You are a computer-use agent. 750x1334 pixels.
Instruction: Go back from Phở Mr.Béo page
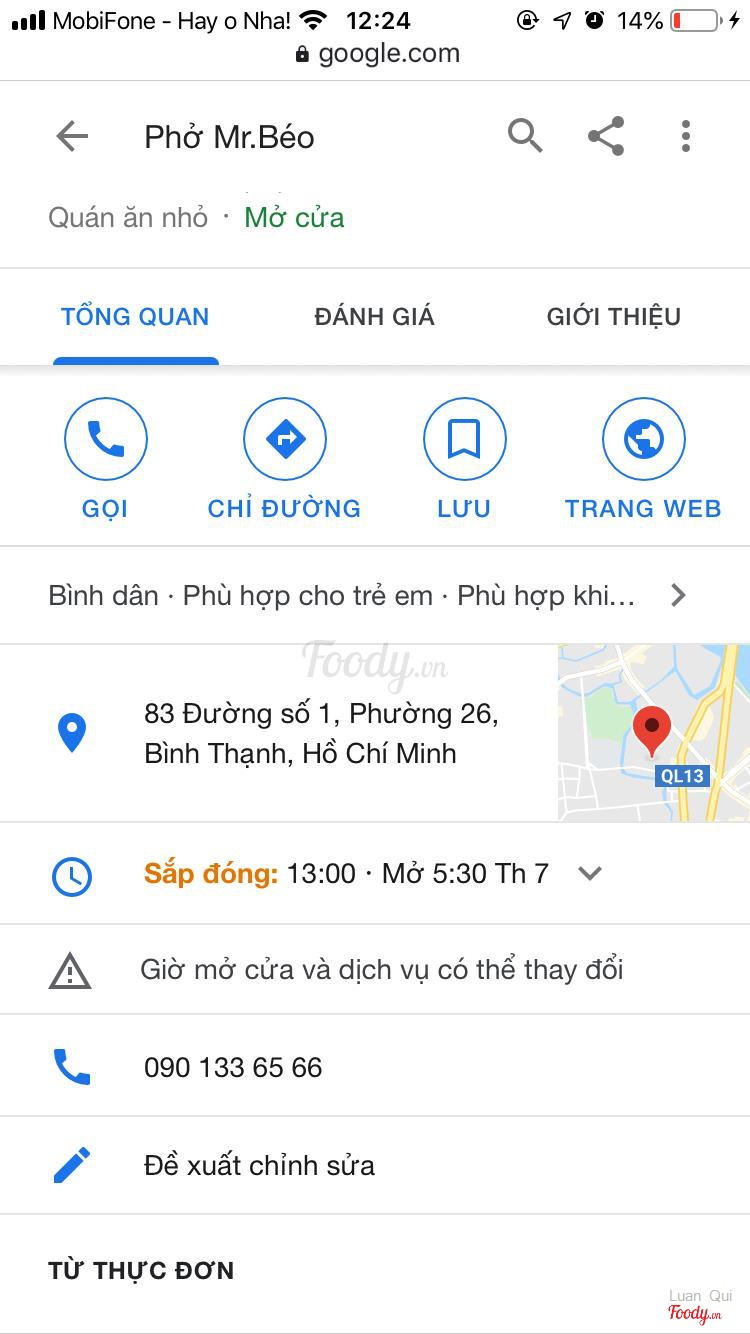[72, 136]
